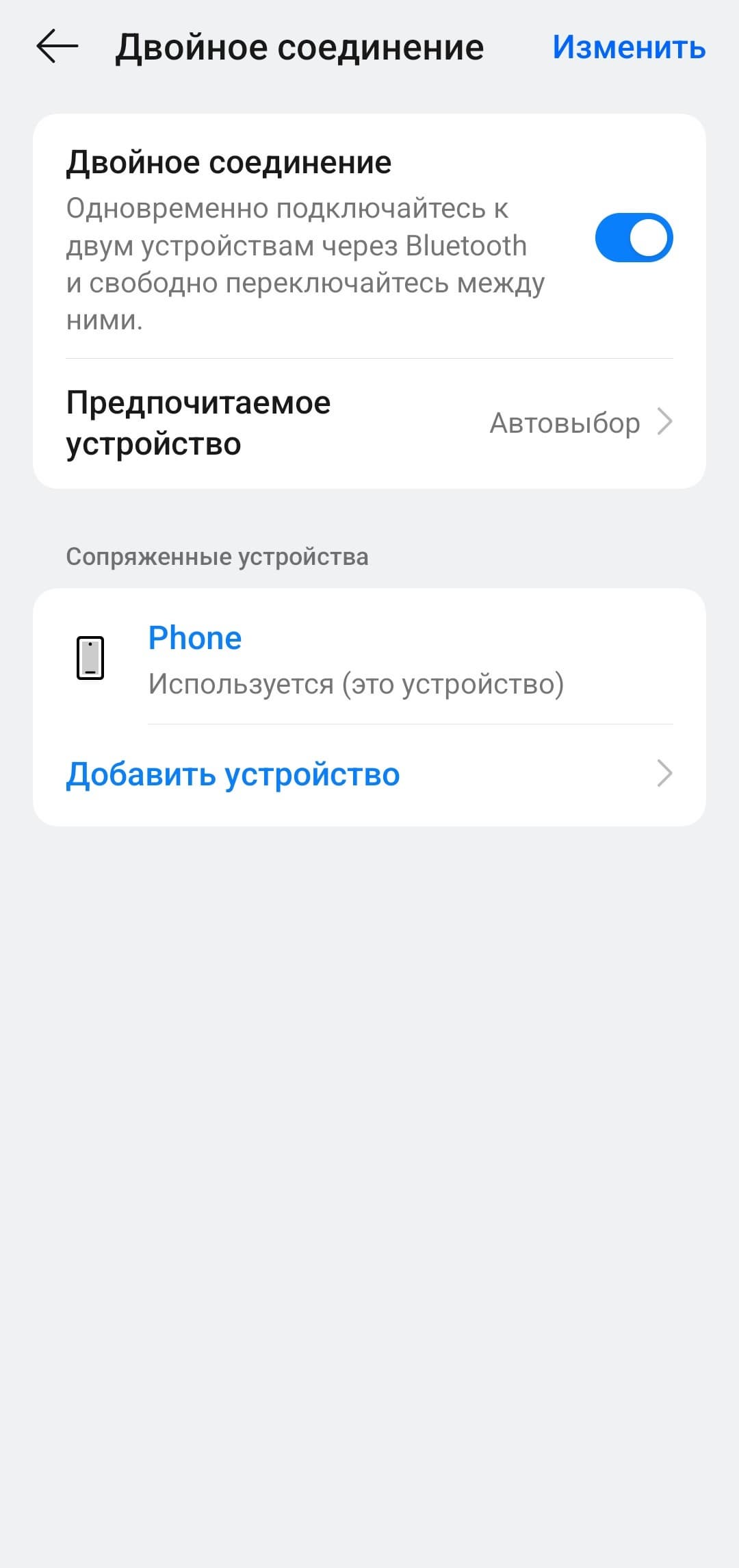This screenshot has height=1568, width=739.
Task: Tap the Изменить button
Action: coord(628,47)
